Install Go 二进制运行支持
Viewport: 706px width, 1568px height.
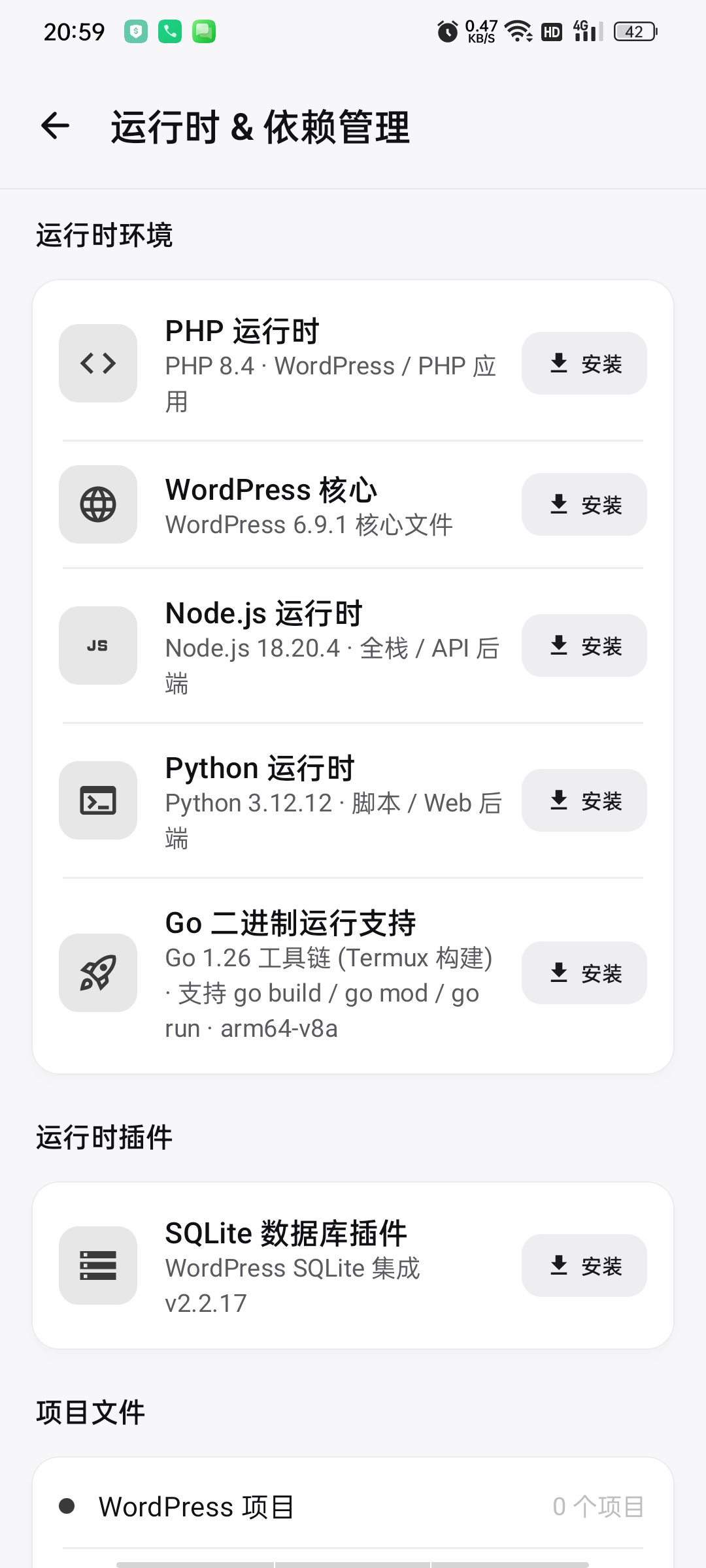click(584, 973)
